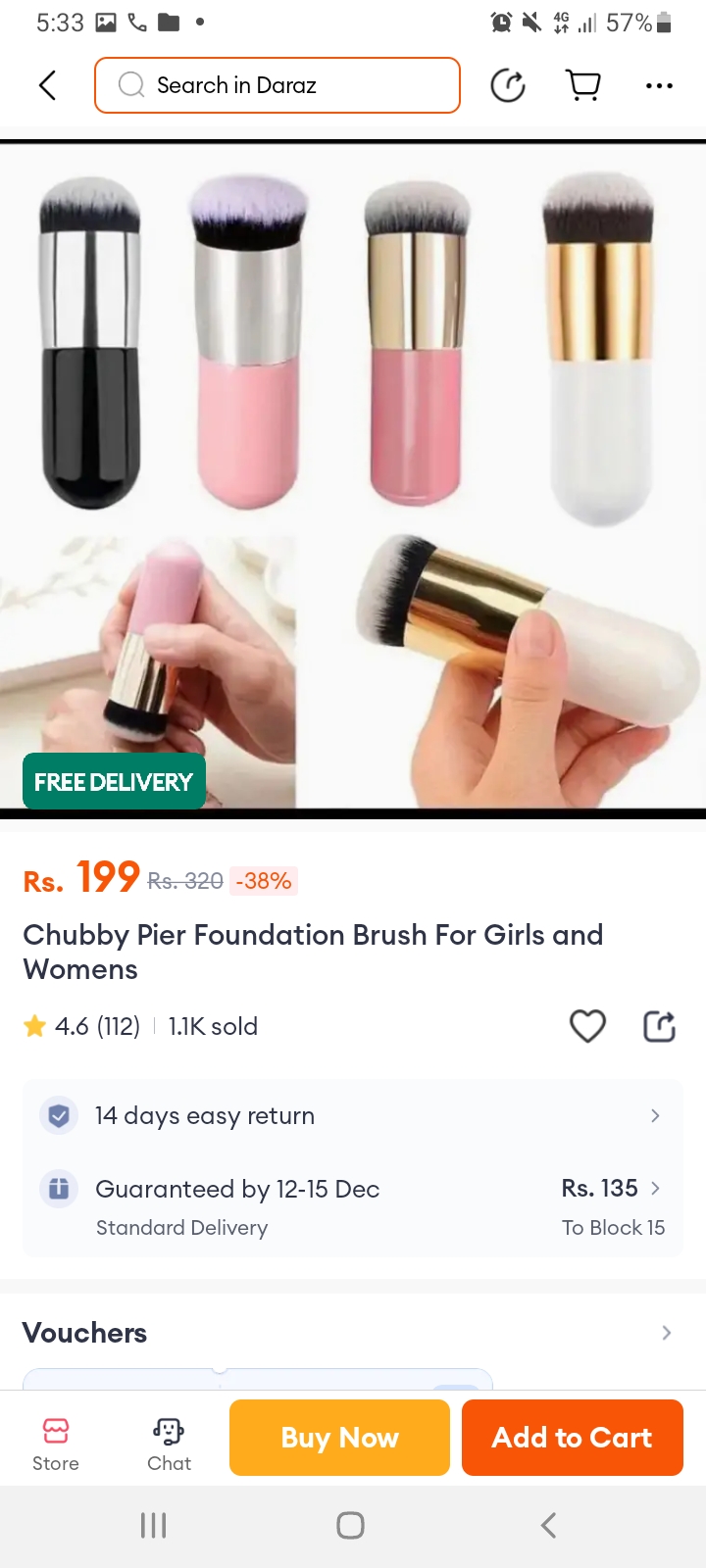Share this product via share icon
Screen dimensions: 706x1568
click(659, 1026)
